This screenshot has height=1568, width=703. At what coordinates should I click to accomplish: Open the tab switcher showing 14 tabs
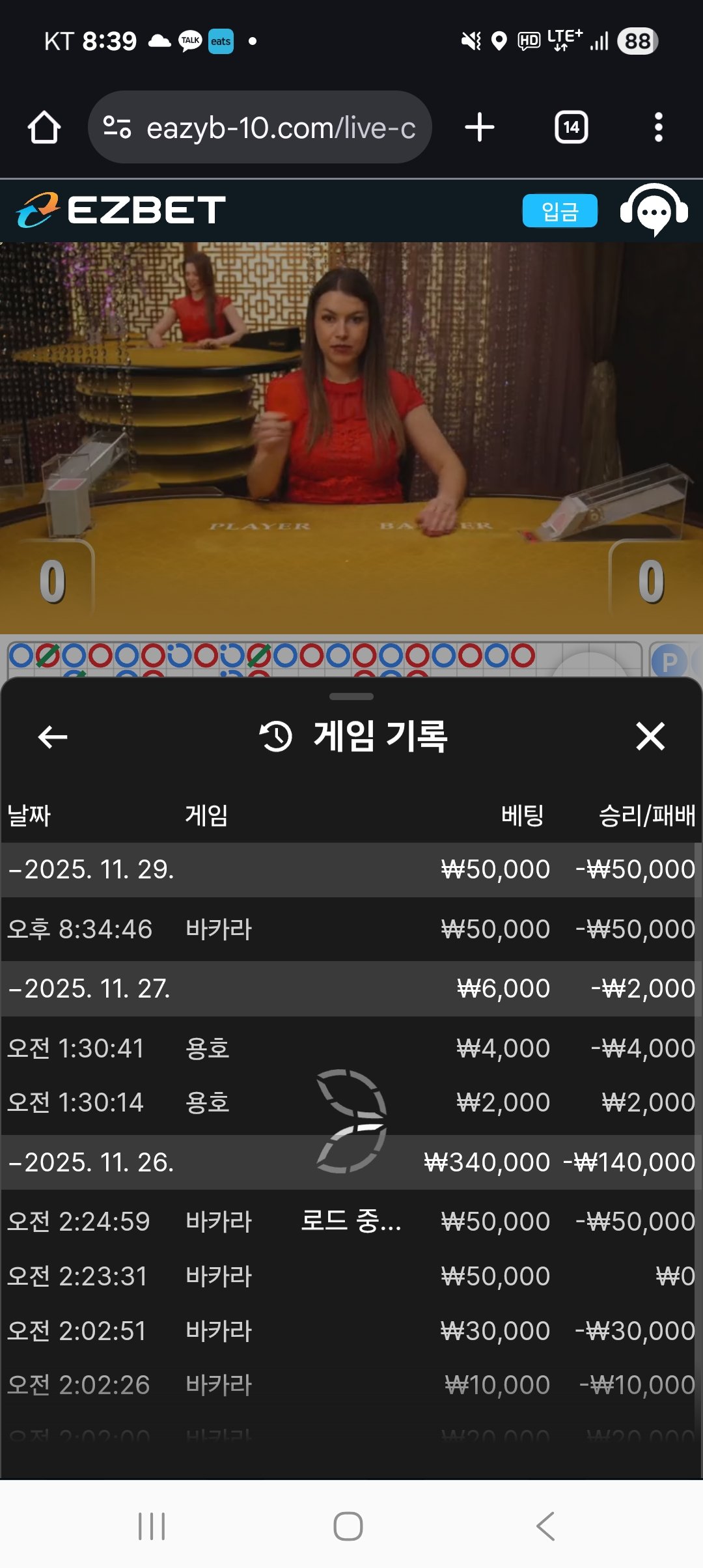tap(571, 127)
